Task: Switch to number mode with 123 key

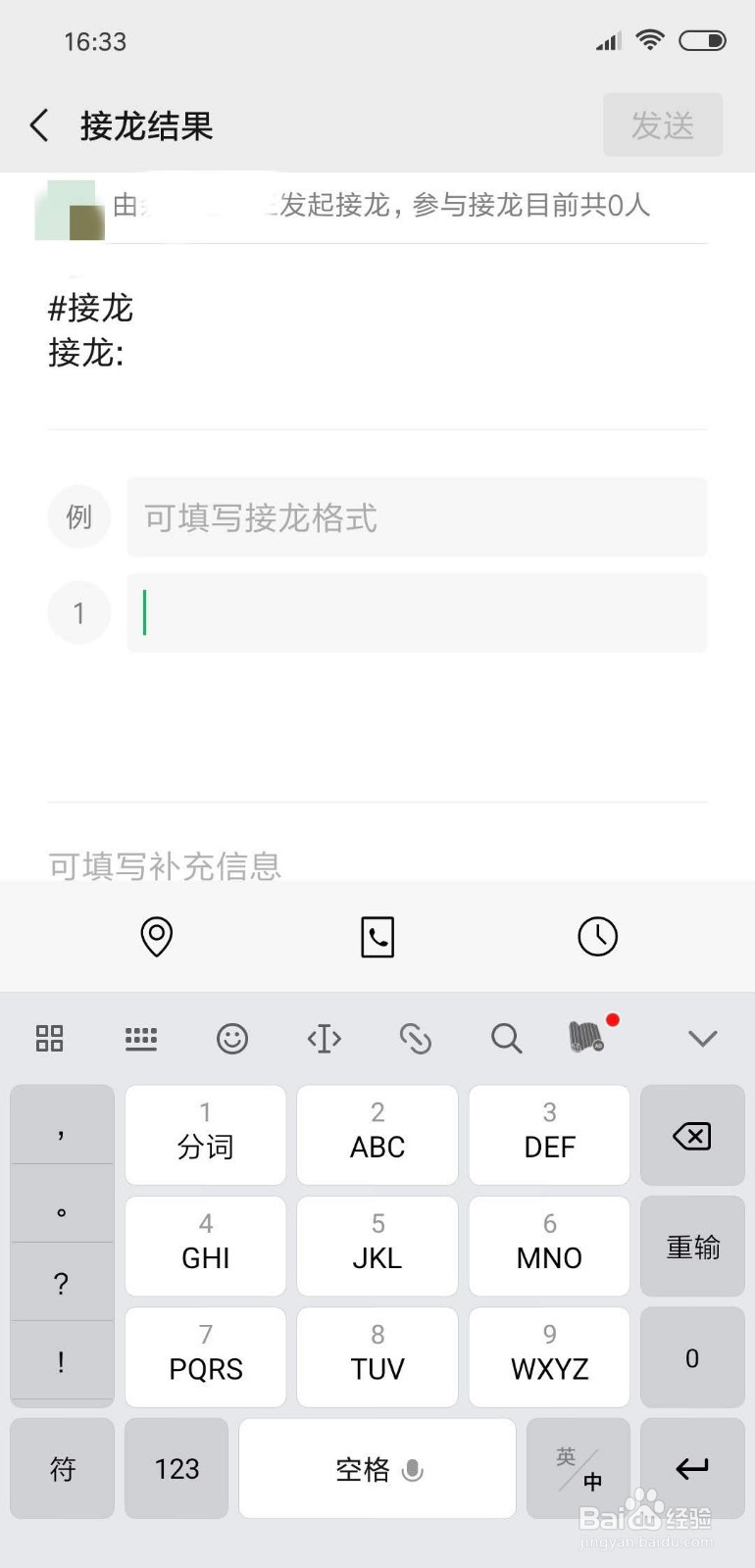Action: 176,1468
